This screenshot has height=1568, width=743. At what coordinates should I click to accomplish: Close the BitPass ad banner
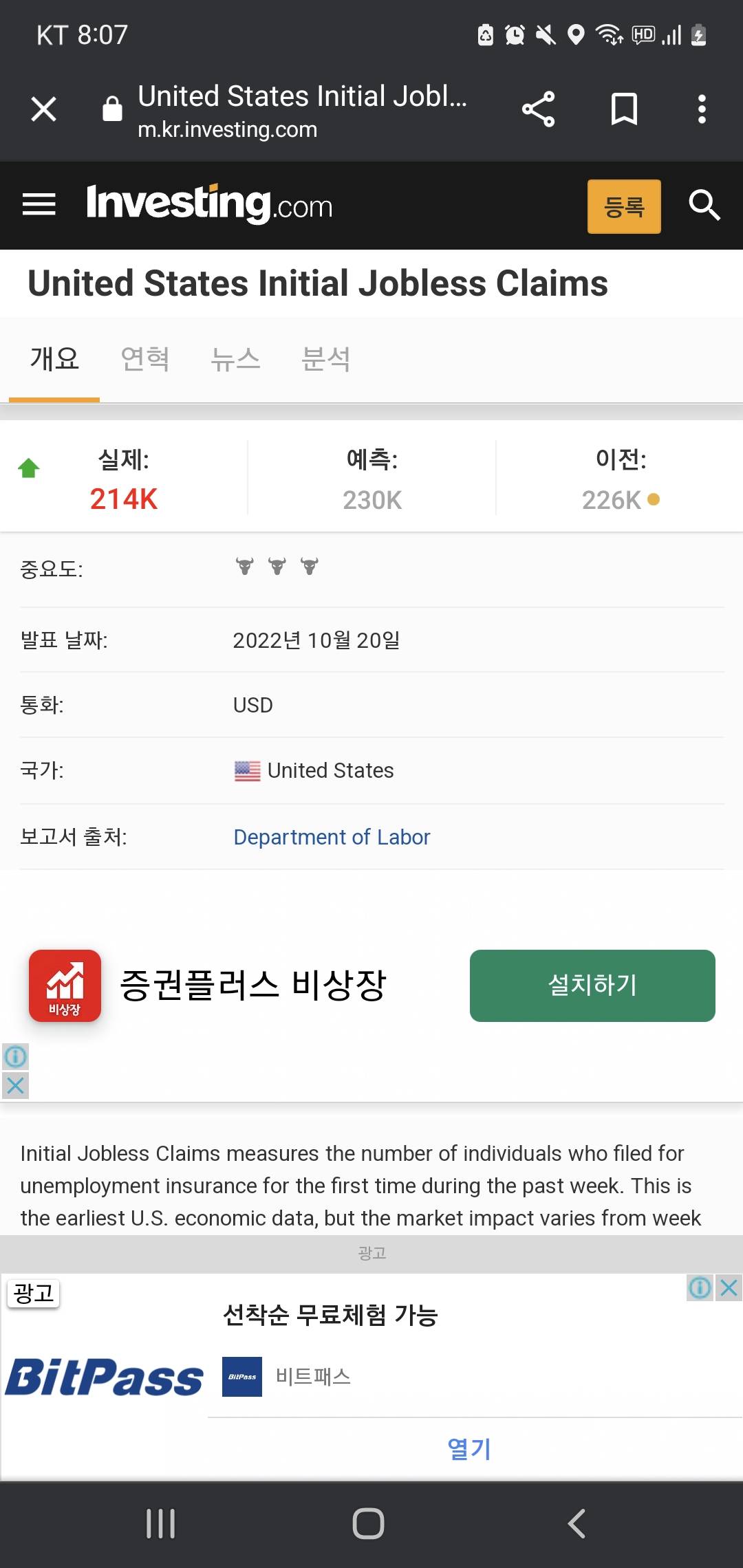(x=729, y=1287)
